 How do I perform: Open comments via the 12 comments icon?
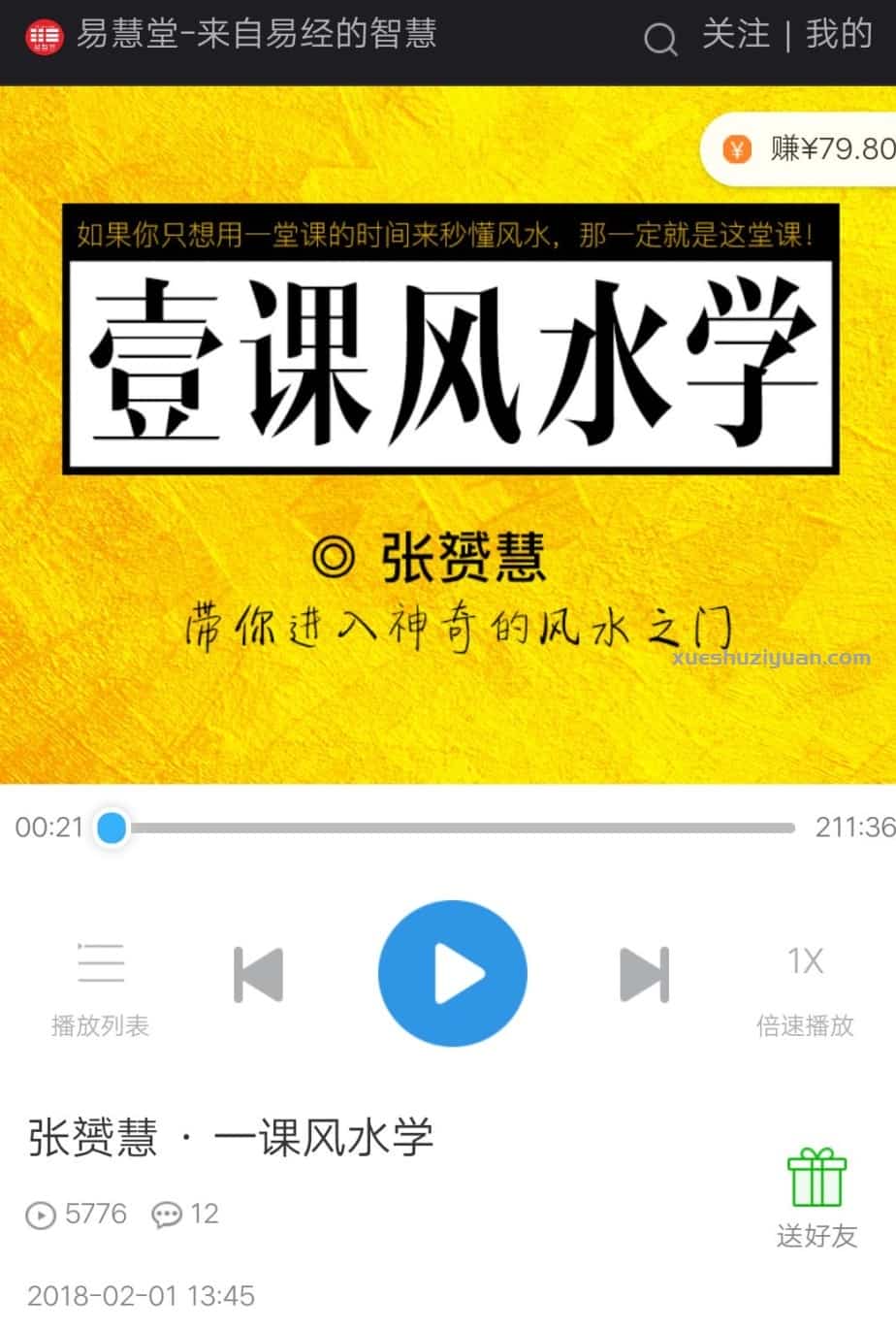pyautogui.click(x=171, y=1214)
